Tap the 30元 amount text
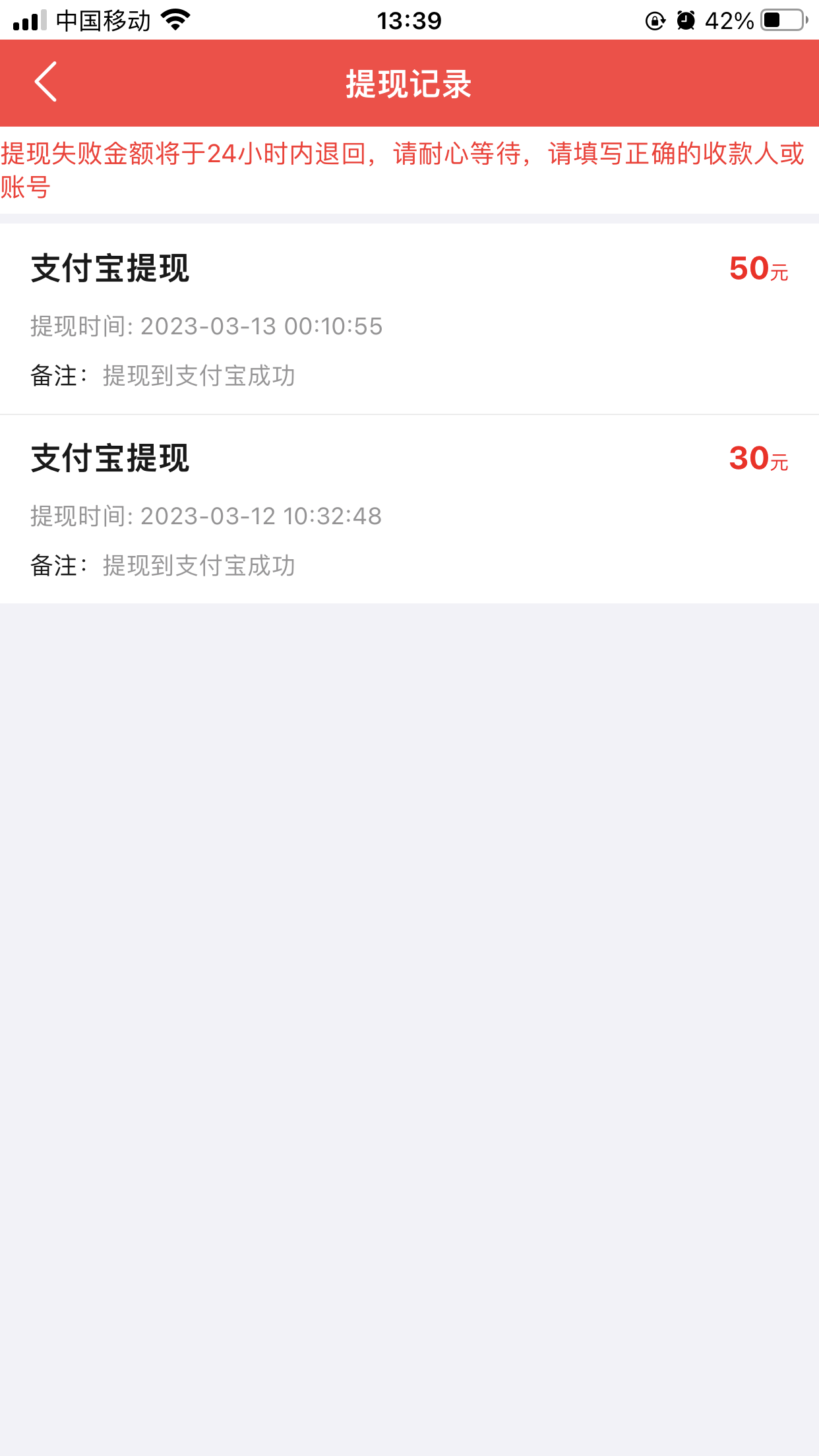The height and width of the screenshot is (1456, 819). click(757, 459)
